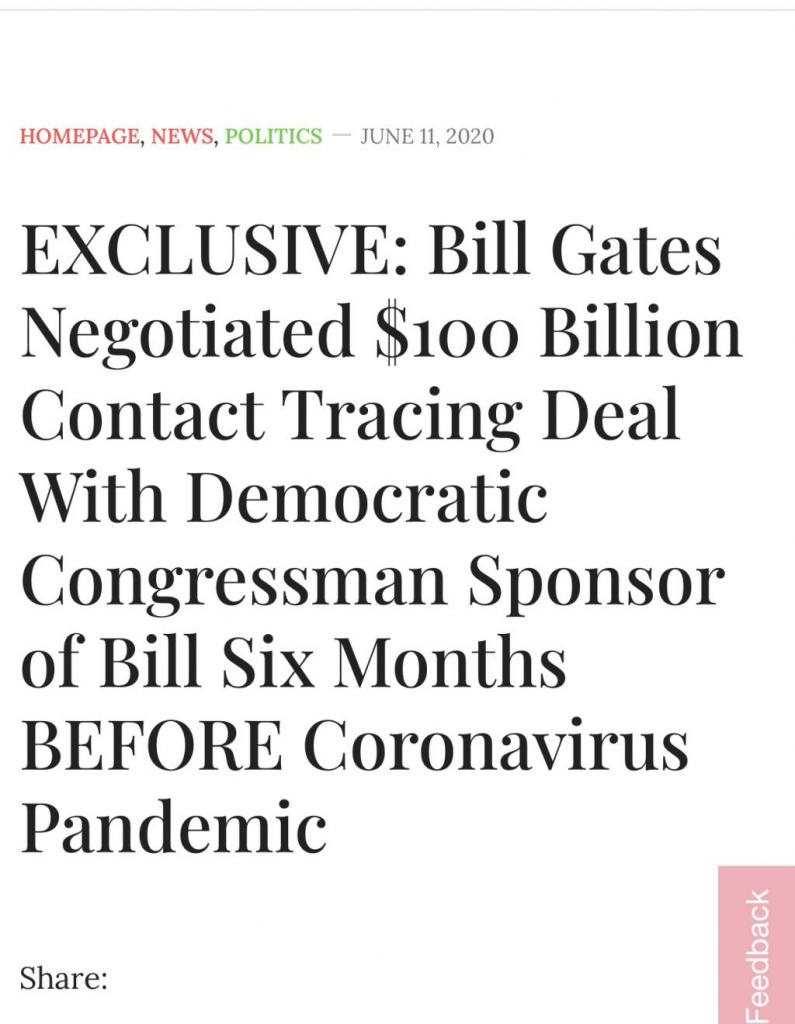The height and width of the screenshot is (1024, 795).
Task: Open the HOMEPAGE category link
Action: tap(79, 136)
